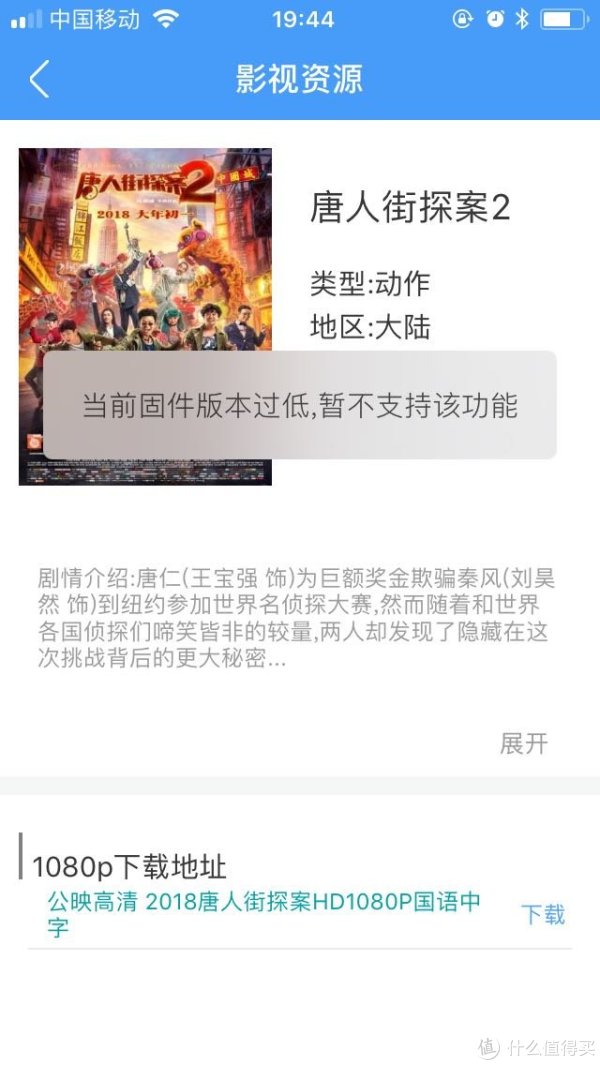Screen dimensions: 600x1065
Task: Expand the plot summary with 展开
Action: pyautogui.click(x=523, y=743)
